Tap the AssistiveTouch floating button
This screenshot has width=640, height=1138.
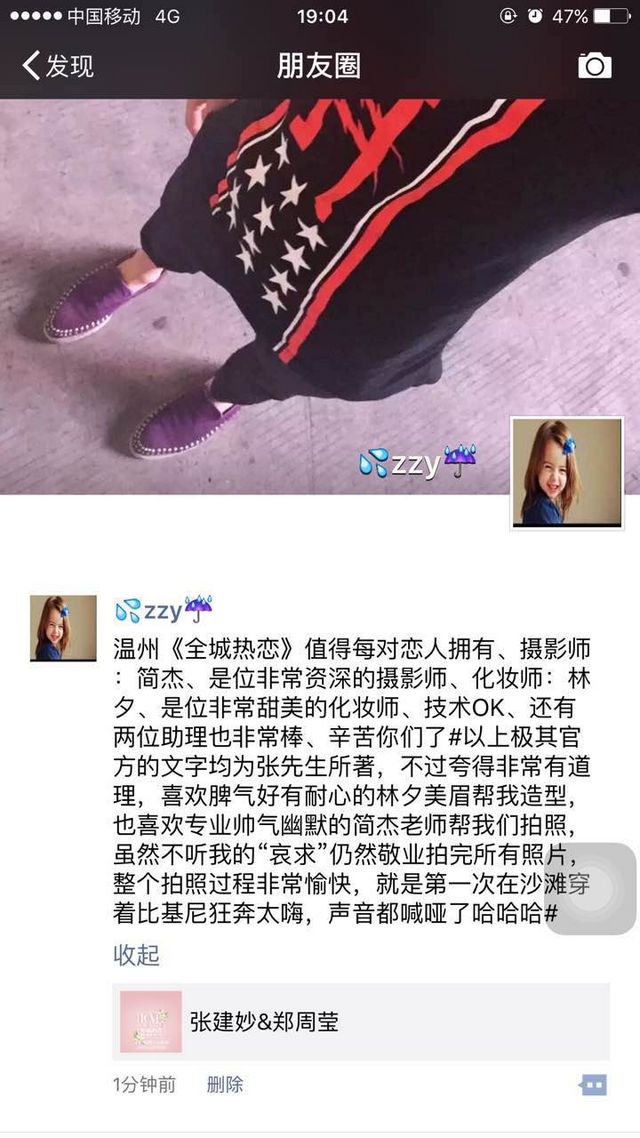click(590, 888)
